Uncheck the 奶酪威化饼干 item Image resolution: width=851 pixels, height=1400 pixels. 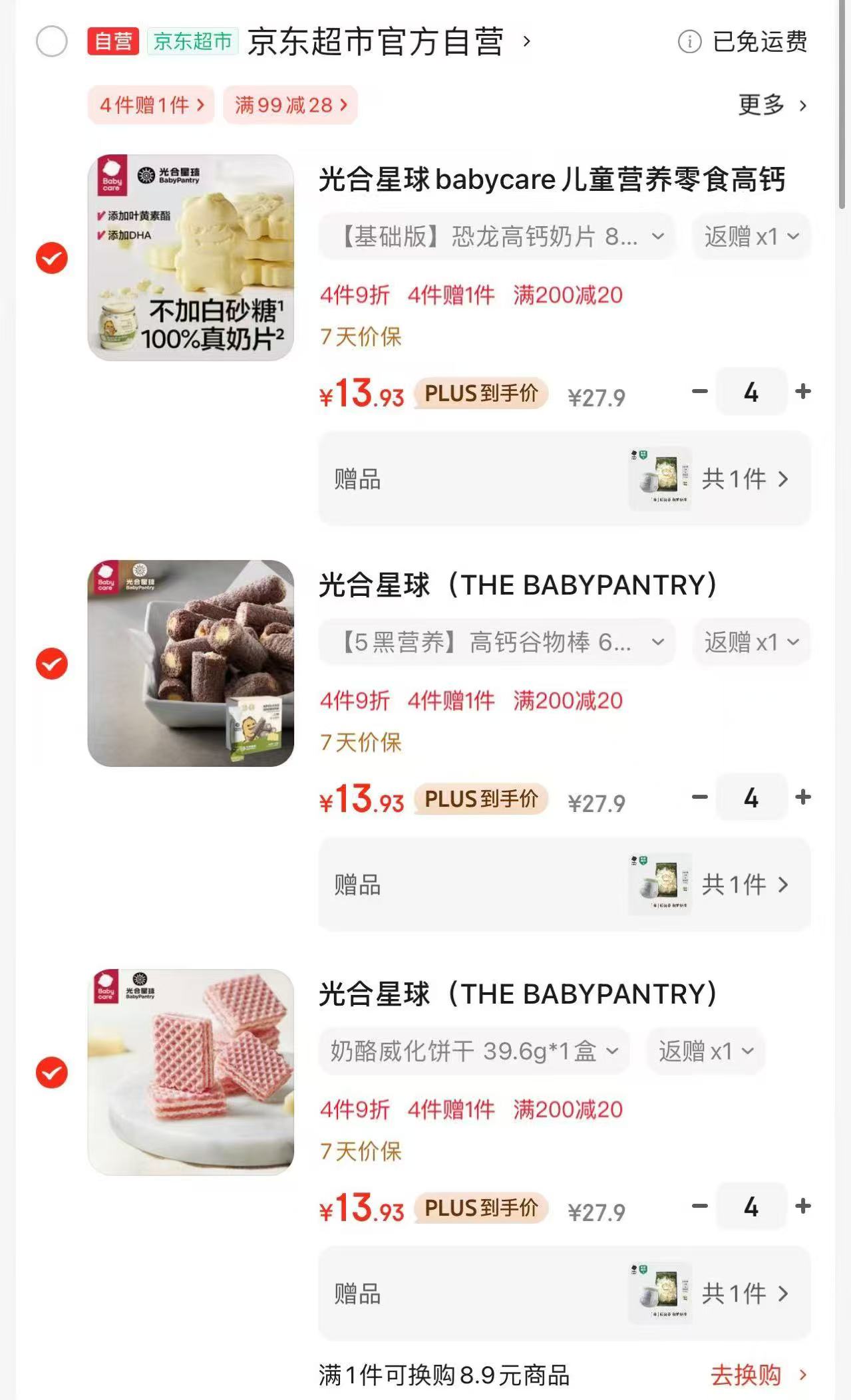click(x=52, y=1073)
